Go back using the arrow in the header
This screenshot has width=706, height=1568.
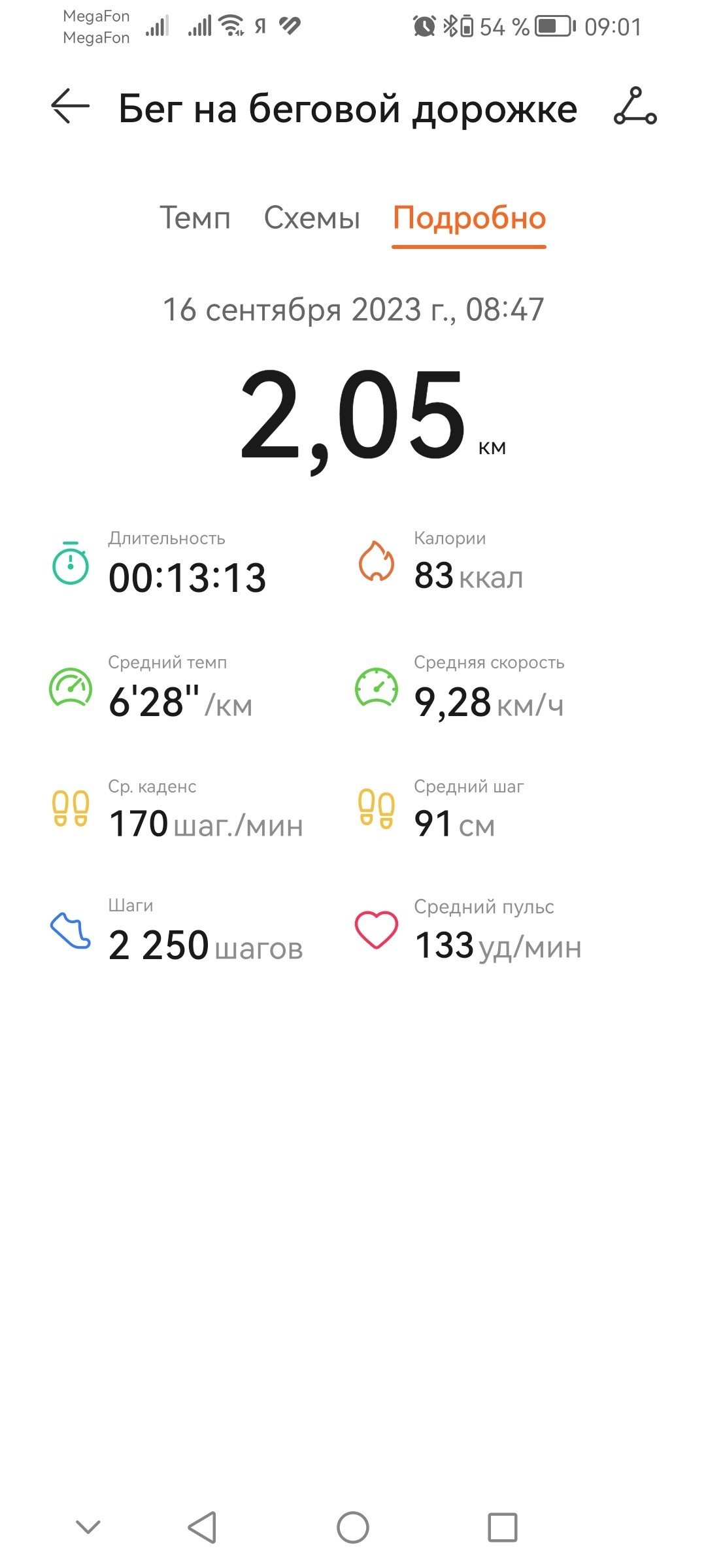tap(70, 106)
